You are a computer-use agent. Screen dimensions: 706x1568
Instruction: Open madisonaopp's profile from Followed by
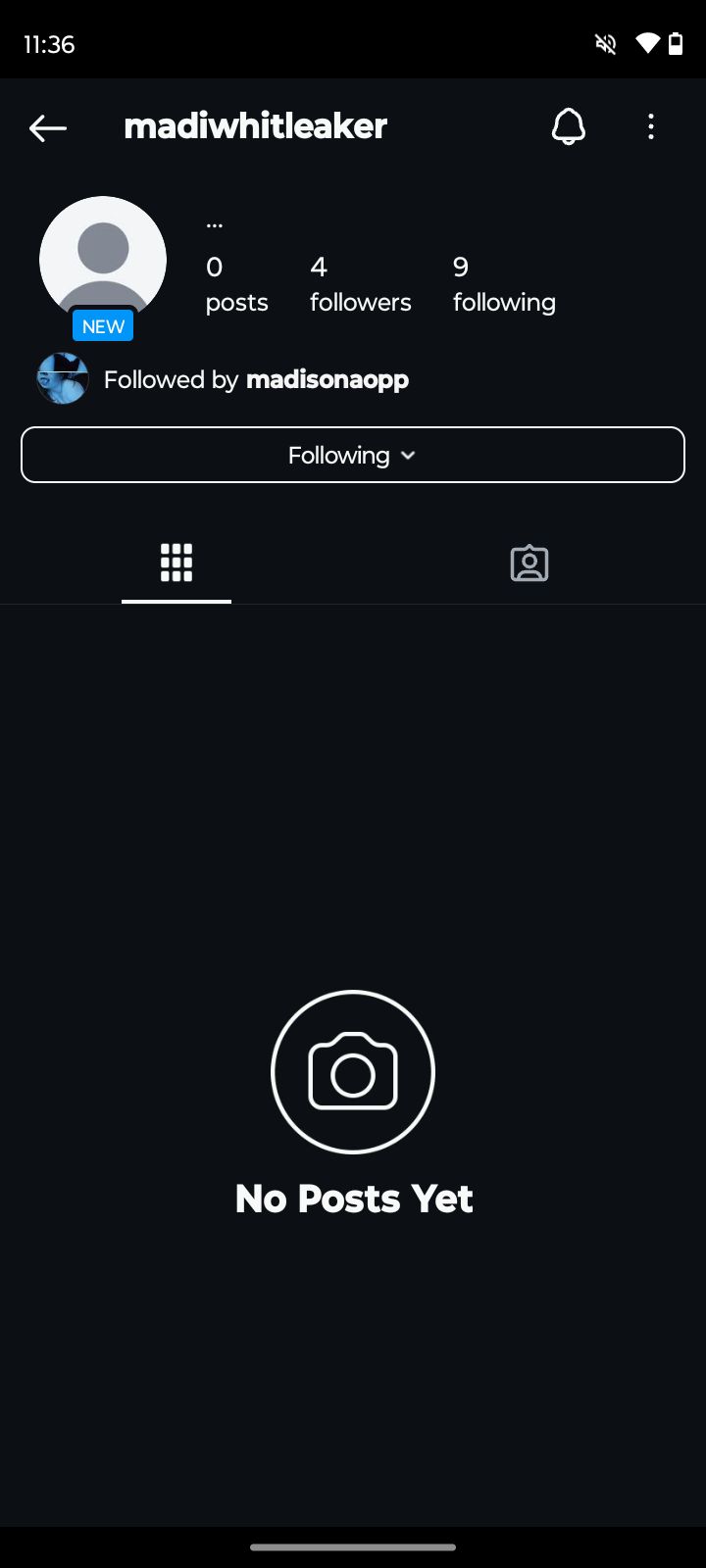[x=327, y=379]
